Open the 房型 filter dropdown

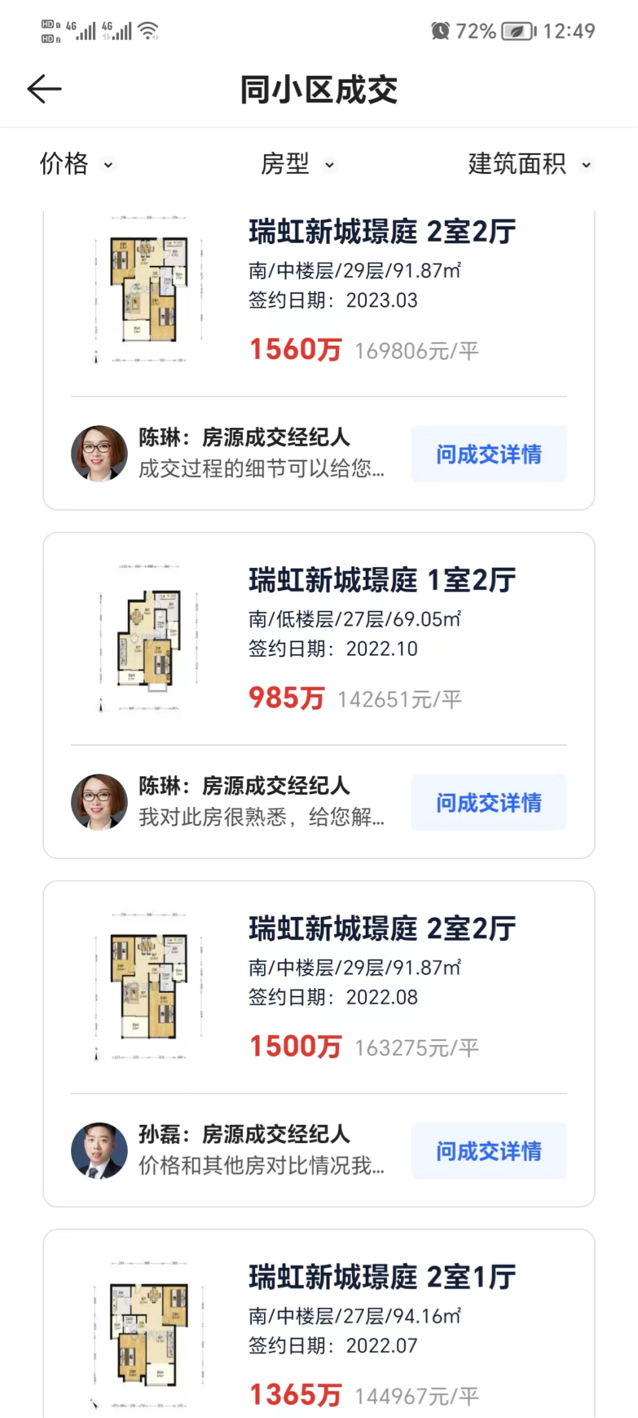pyautogui.click(x=297, y=164)
